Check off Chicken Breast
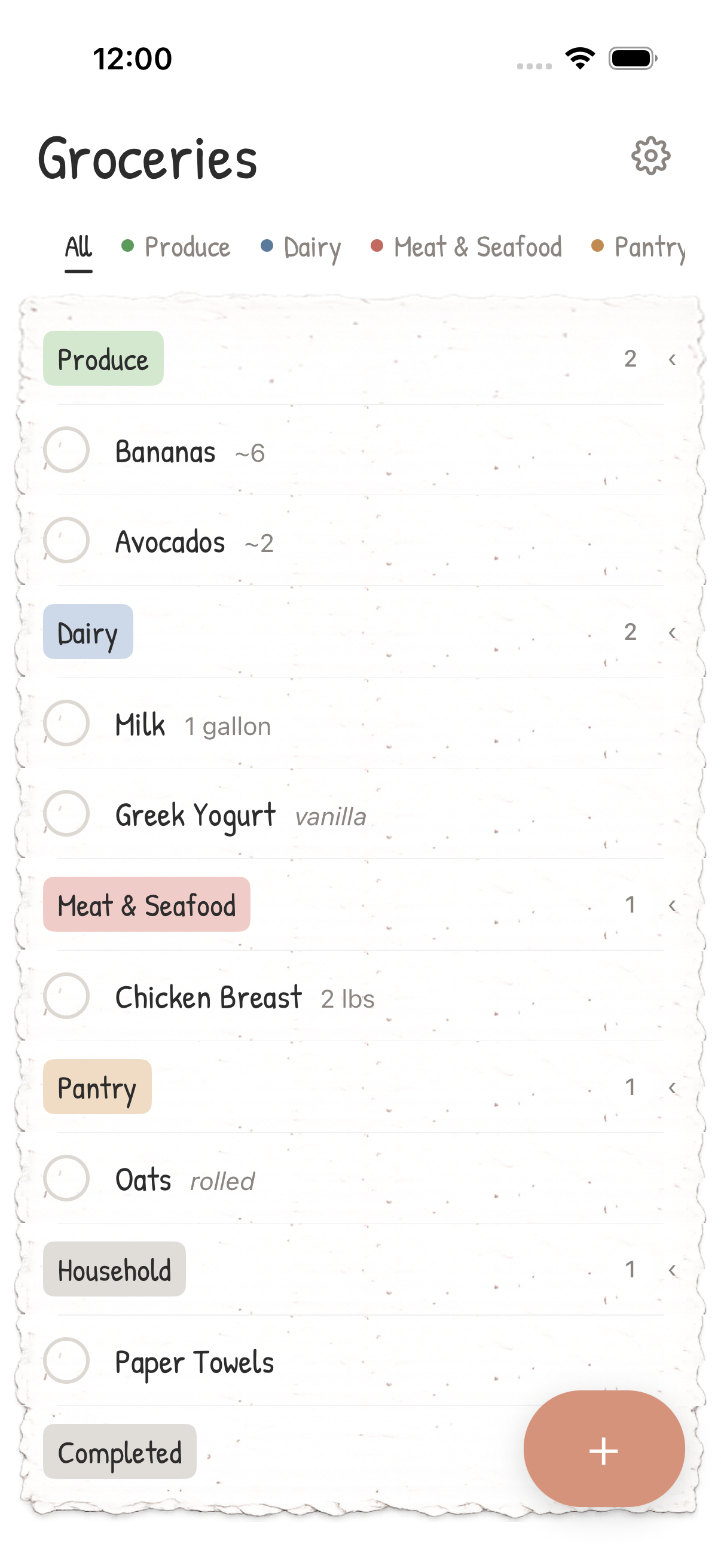This screenshot has width=721, height=1568. [x=67, y=996]
